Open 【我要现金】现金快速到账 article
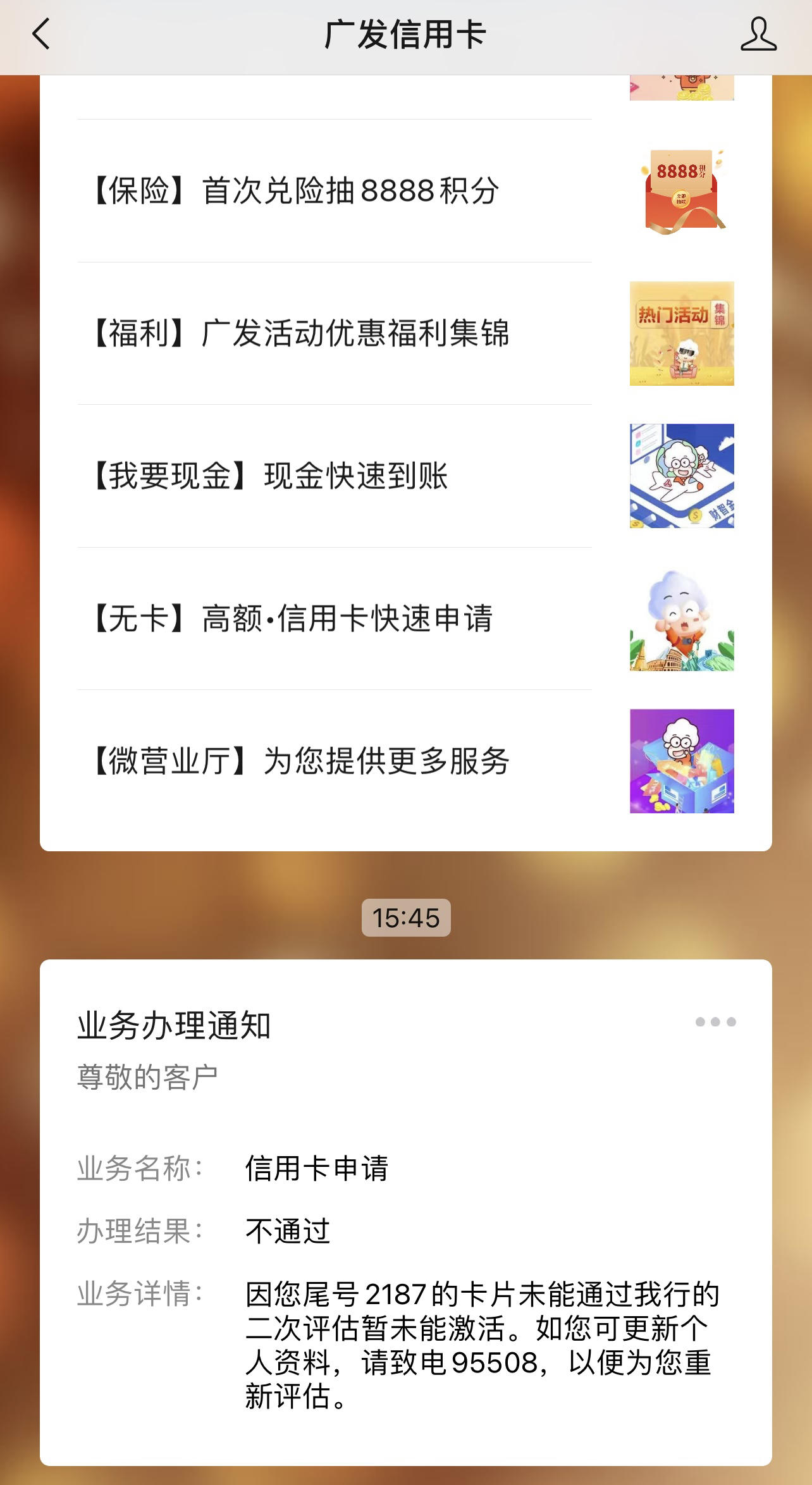Screen dimensions: 812x1485 406,476
